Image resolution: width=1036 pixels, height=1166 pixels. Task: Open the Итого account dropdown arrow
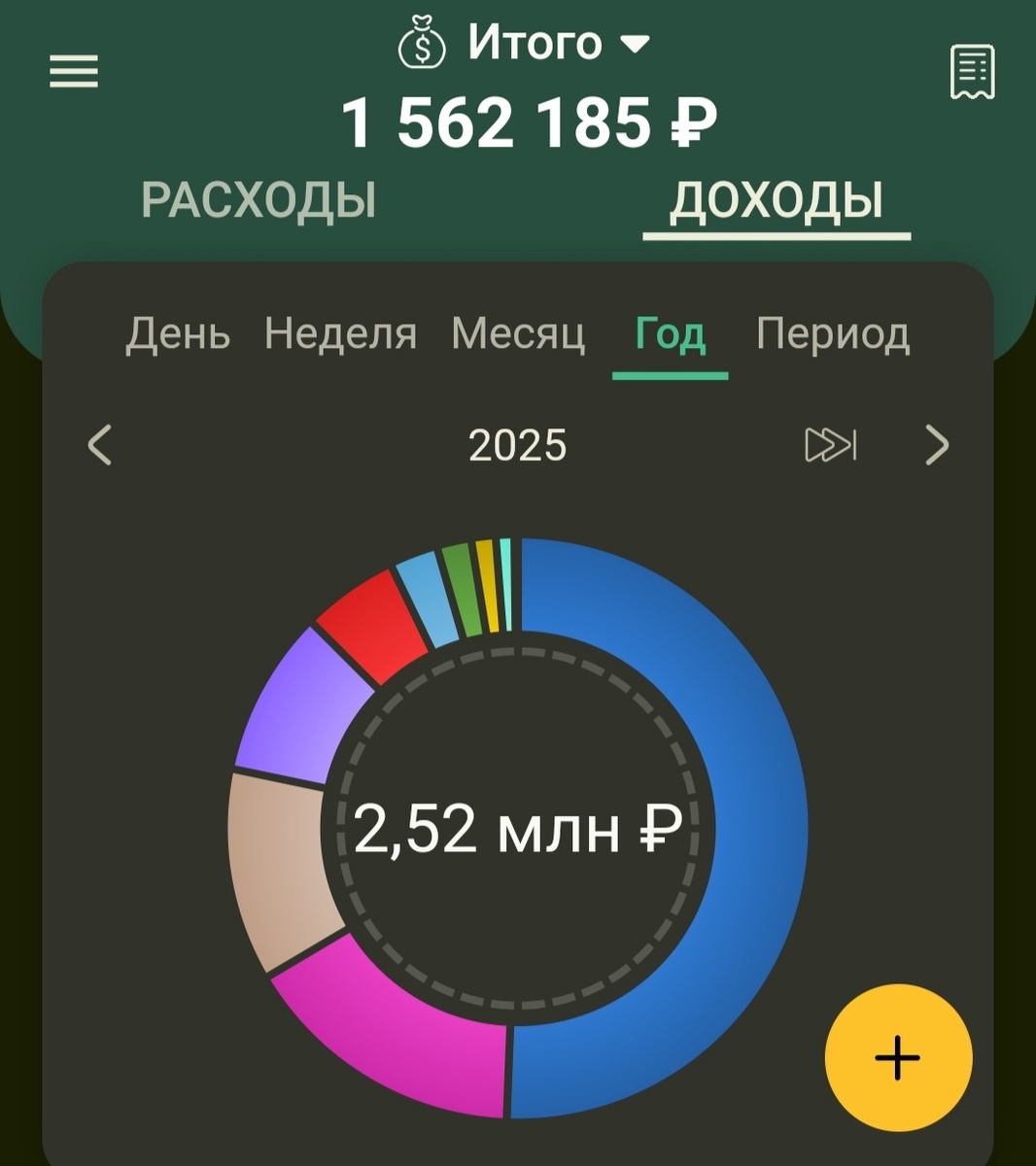tap(635, 43)
